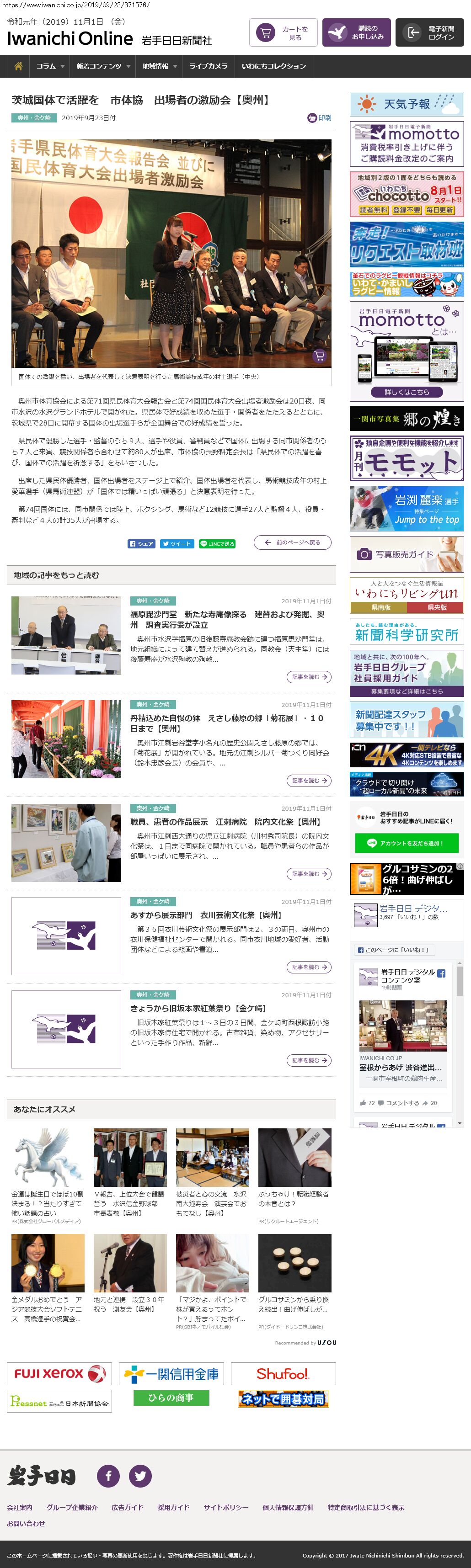Viewport: 471px width, 1568px height.
Task: Send article via LINEで送る
Action: tap(216, 543)
